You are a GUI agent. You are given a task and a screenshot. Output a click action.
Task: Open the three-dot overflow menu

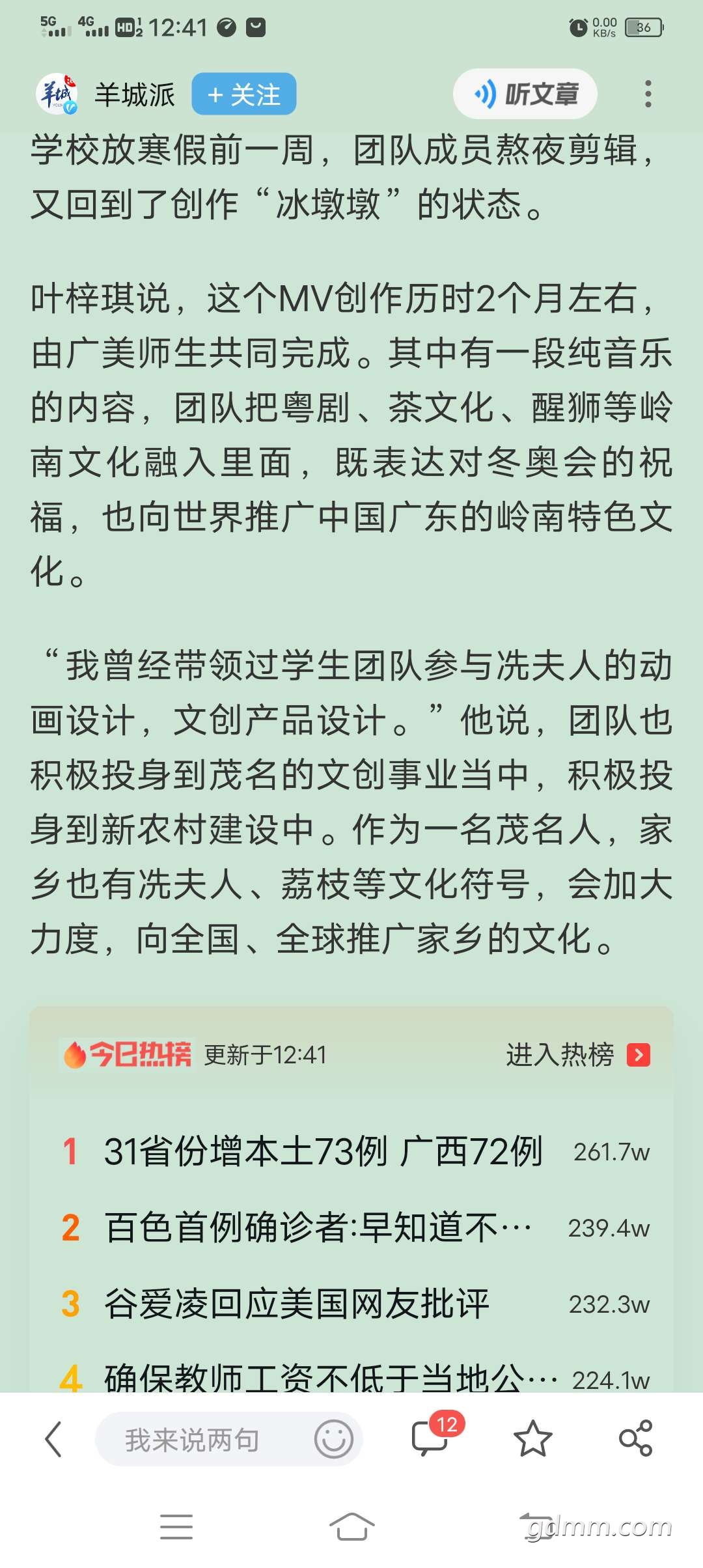(647, 94)
